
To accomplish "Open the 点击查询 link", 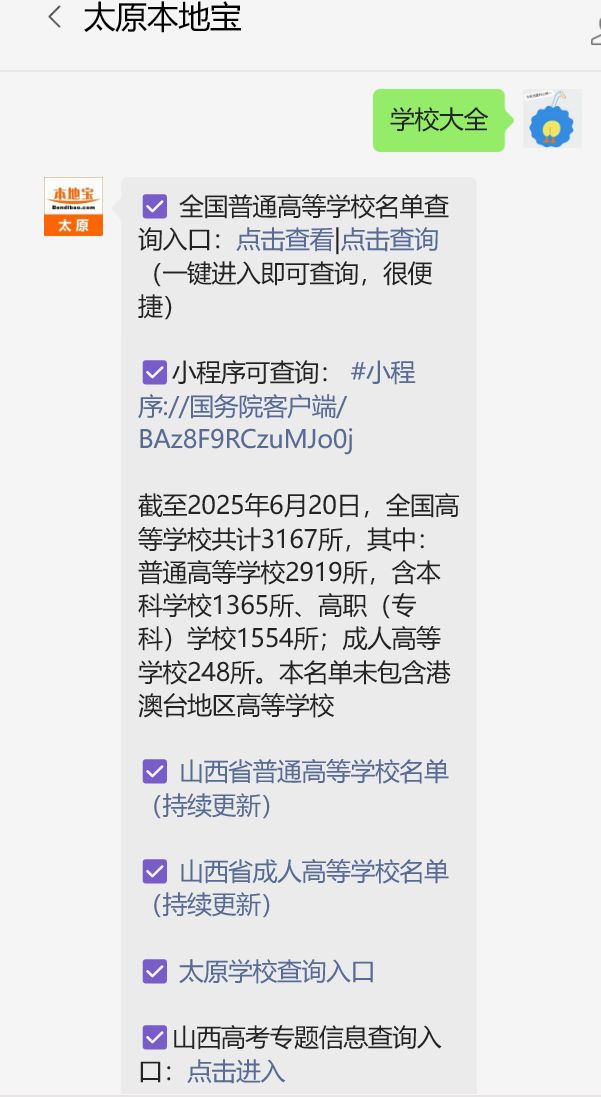I will [x=390, y=240].
